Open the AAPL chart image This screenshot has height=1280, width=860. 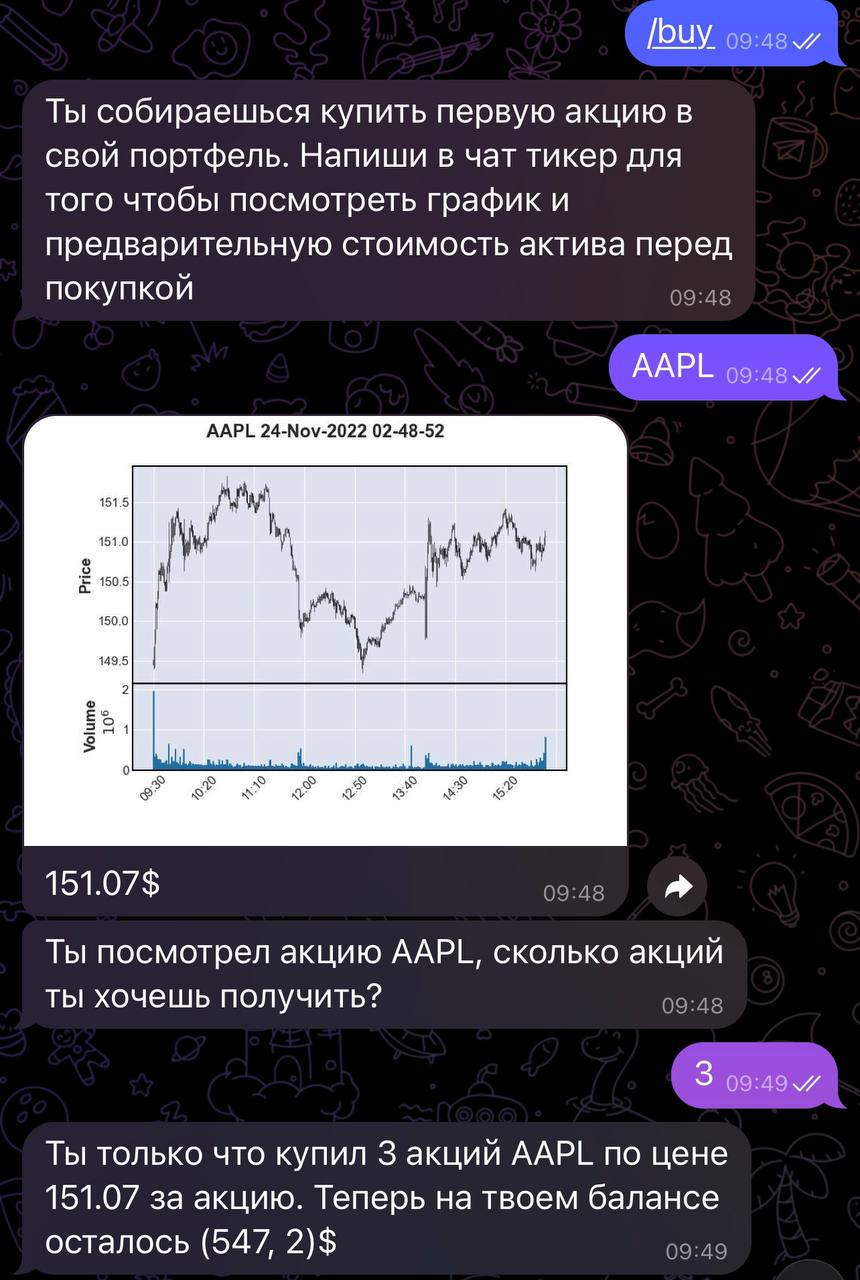325,630
